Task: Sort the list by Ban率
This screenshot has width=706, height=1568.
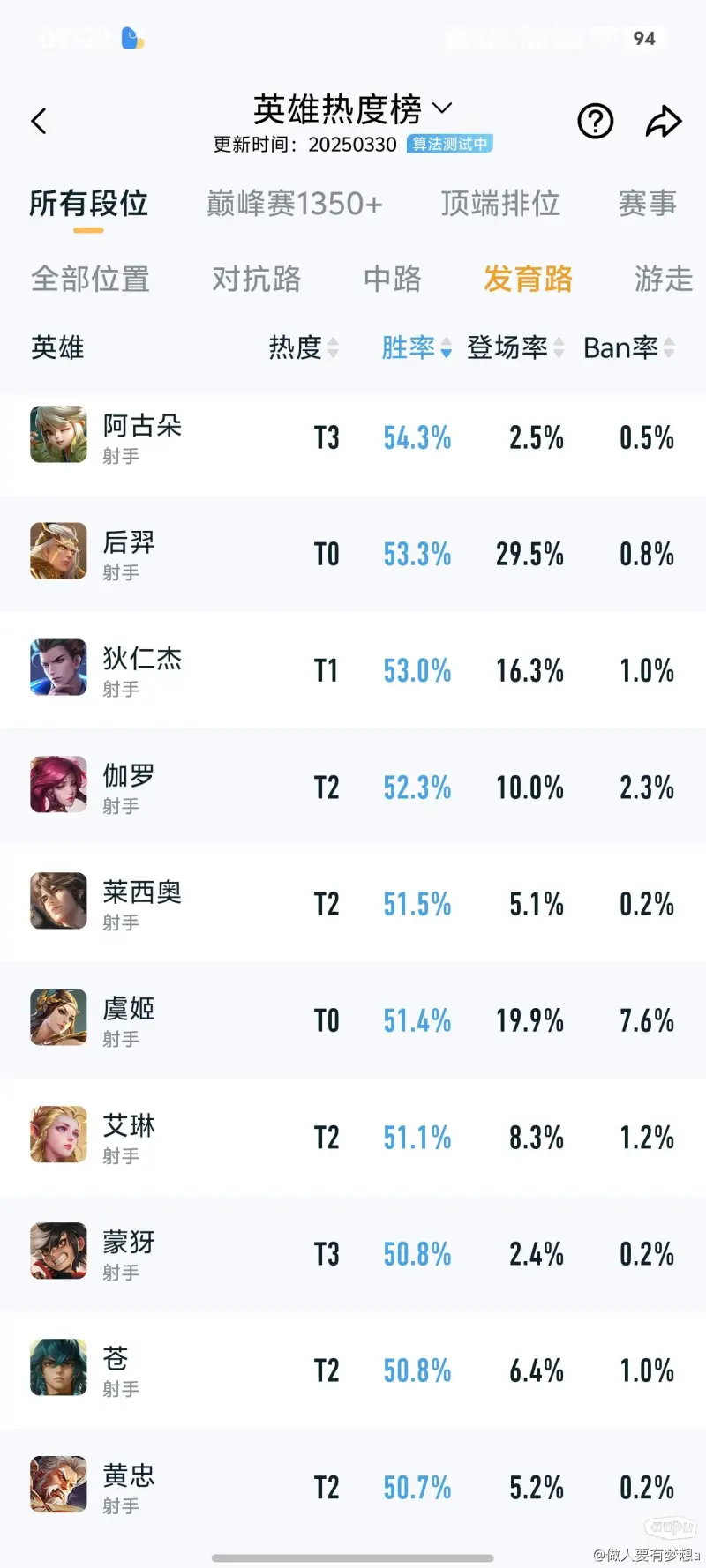Action: click(x=628, y=347)
